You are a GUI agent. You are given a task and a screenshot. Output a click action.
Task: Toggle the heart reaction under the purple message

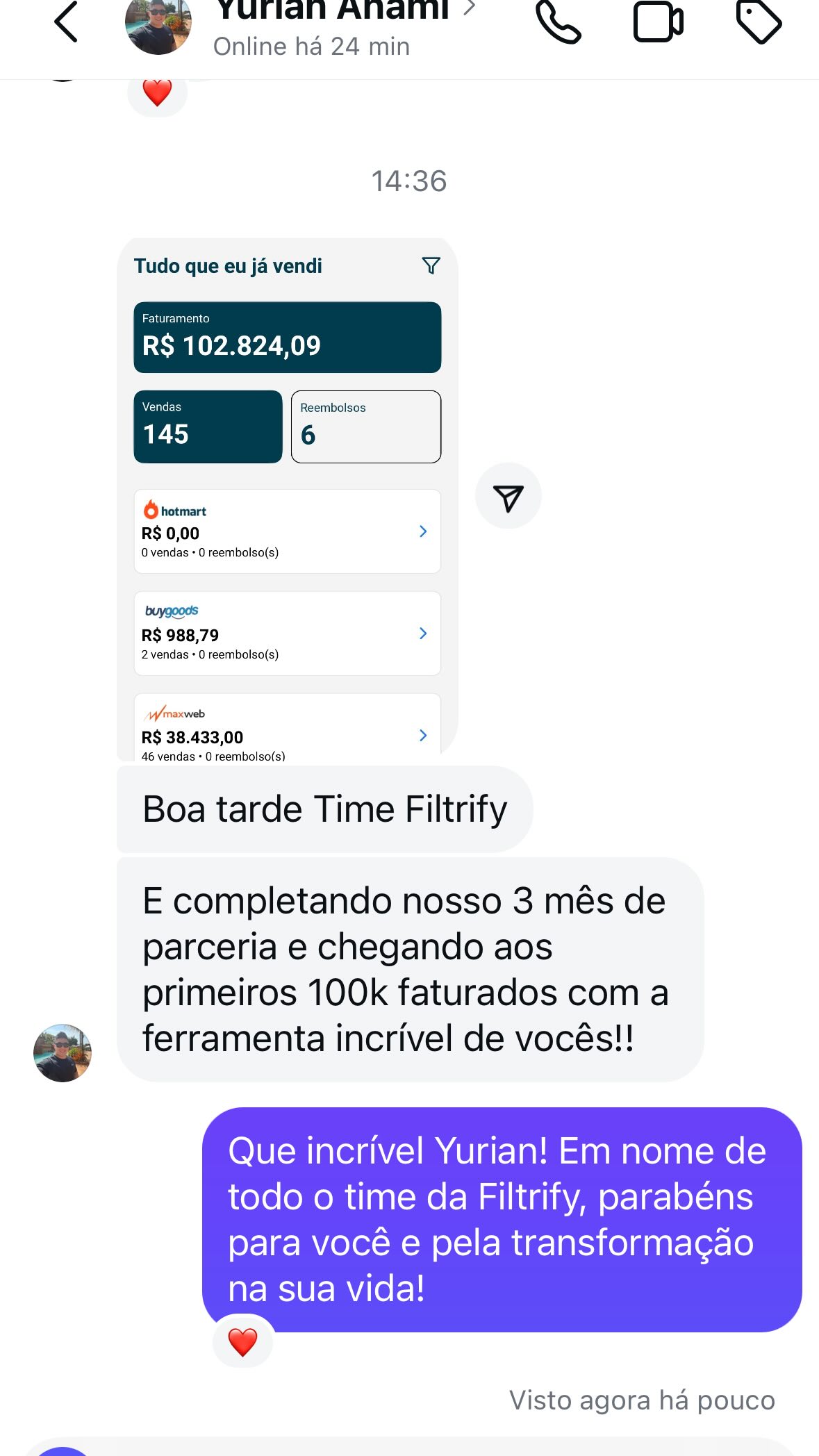point(242,1341)
